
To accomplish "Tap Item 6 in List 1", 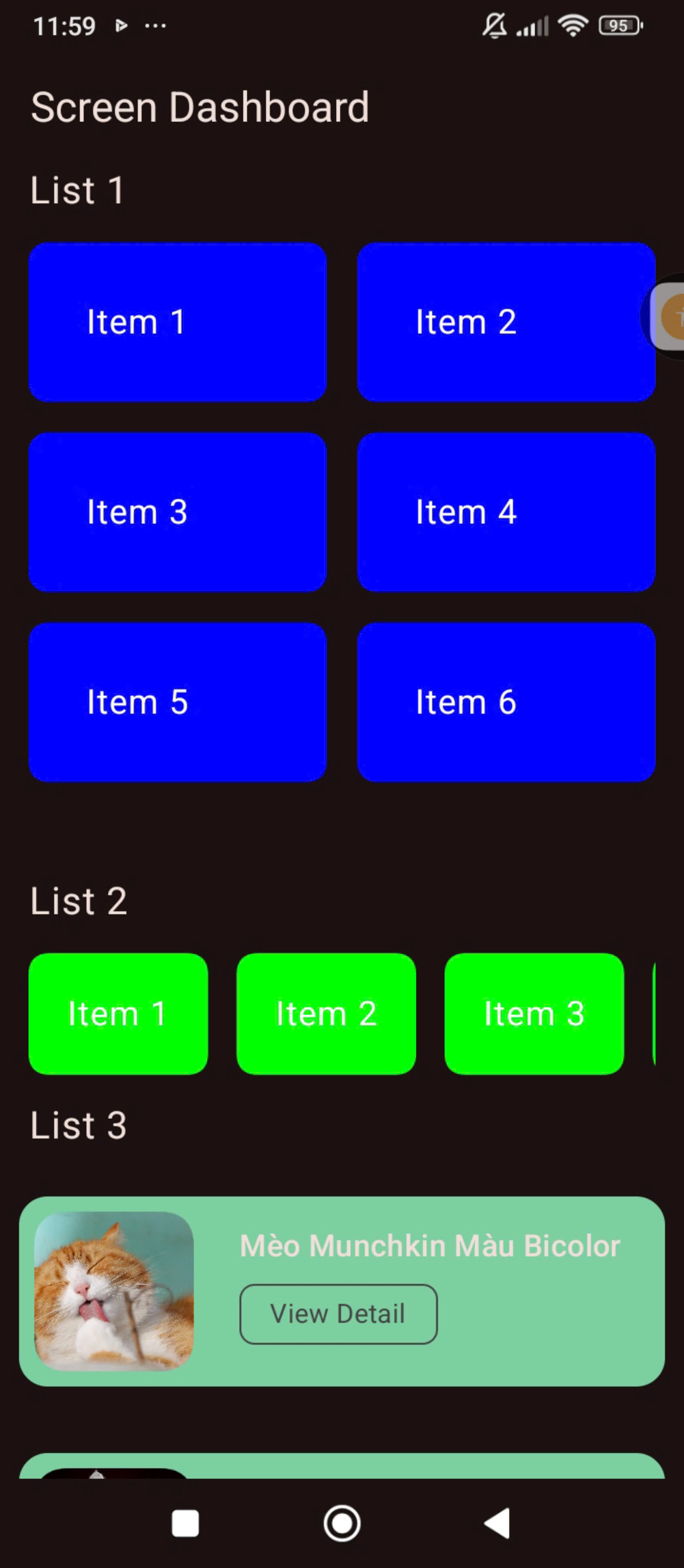I will (x=506, y=702).
